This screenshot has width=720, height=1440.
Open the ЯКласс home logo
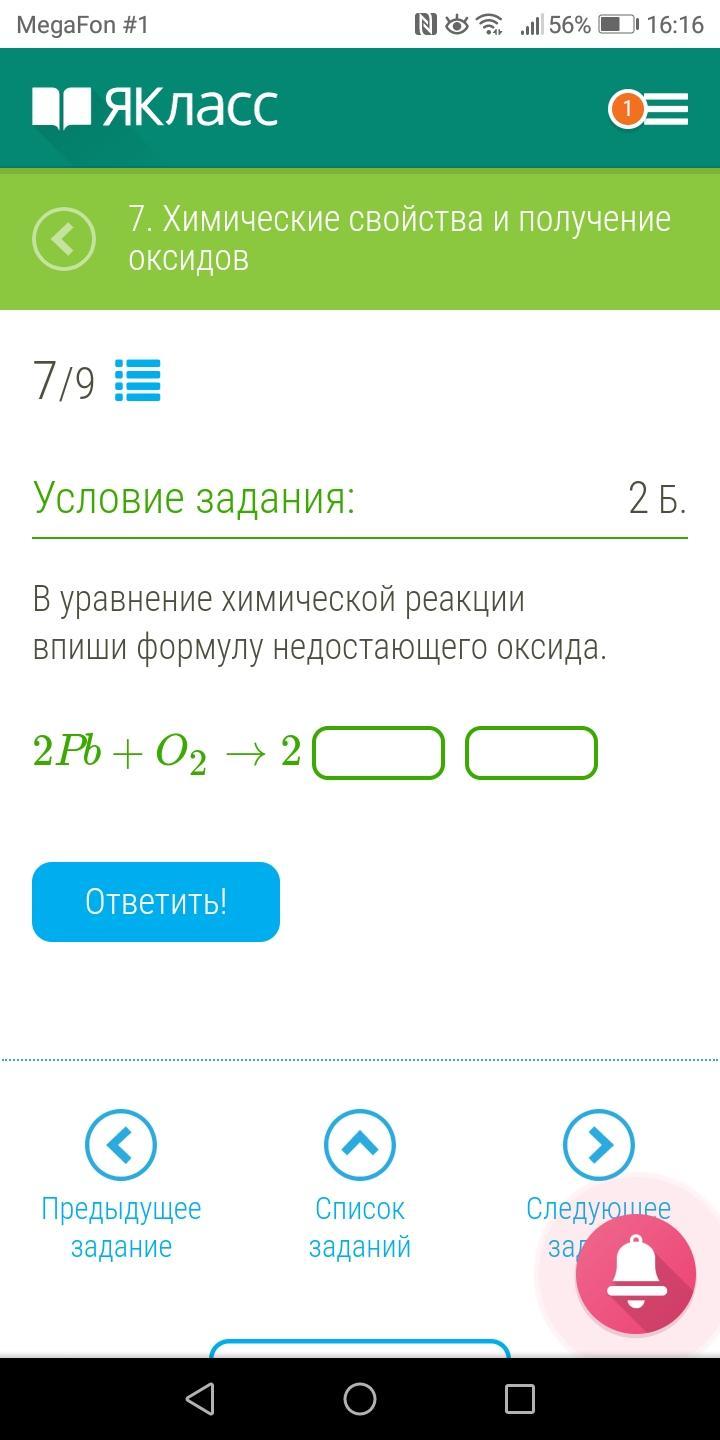pos(155,108)
